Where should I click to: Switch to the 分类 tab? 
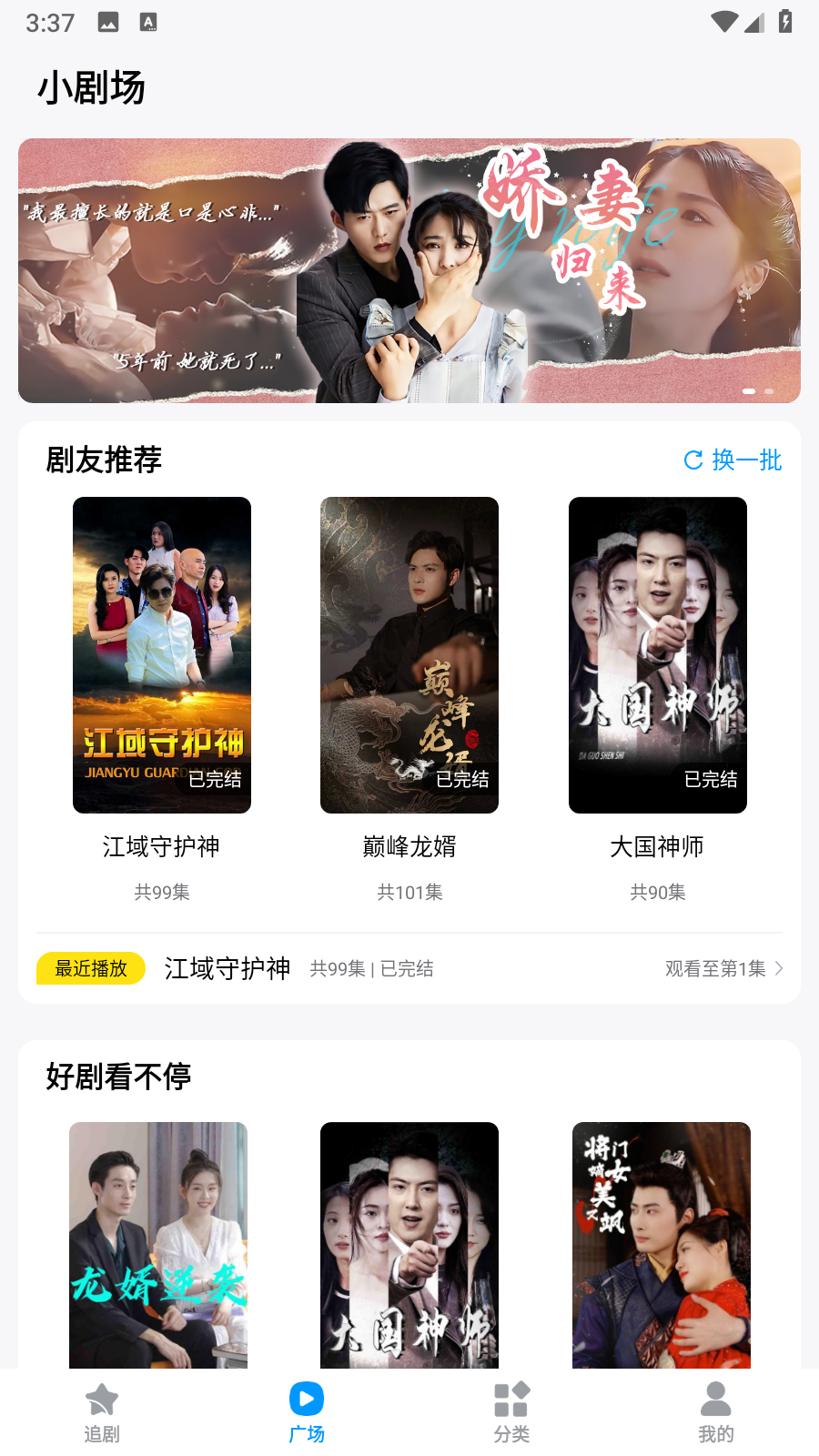click(511, 1410)
